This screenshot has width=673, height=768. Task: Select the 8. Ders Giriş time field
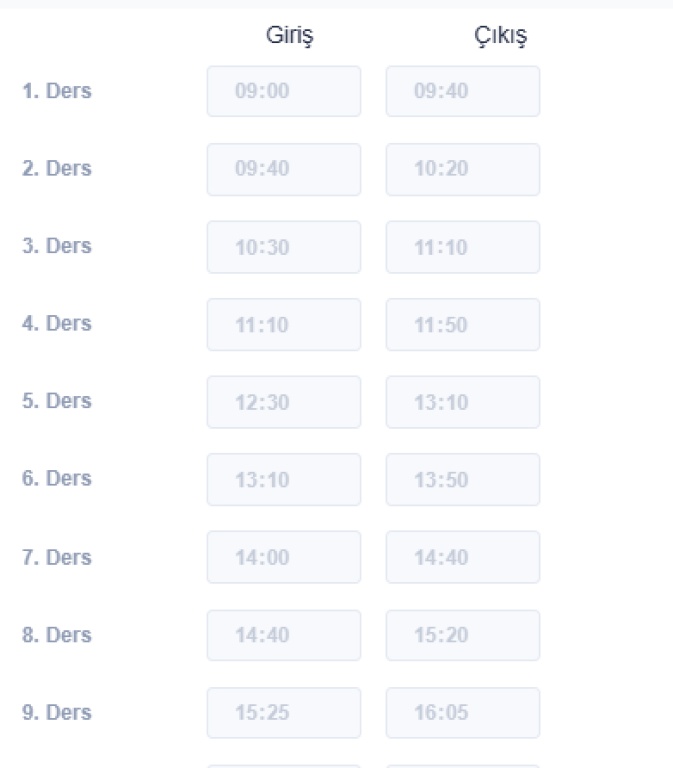[283, 635]
